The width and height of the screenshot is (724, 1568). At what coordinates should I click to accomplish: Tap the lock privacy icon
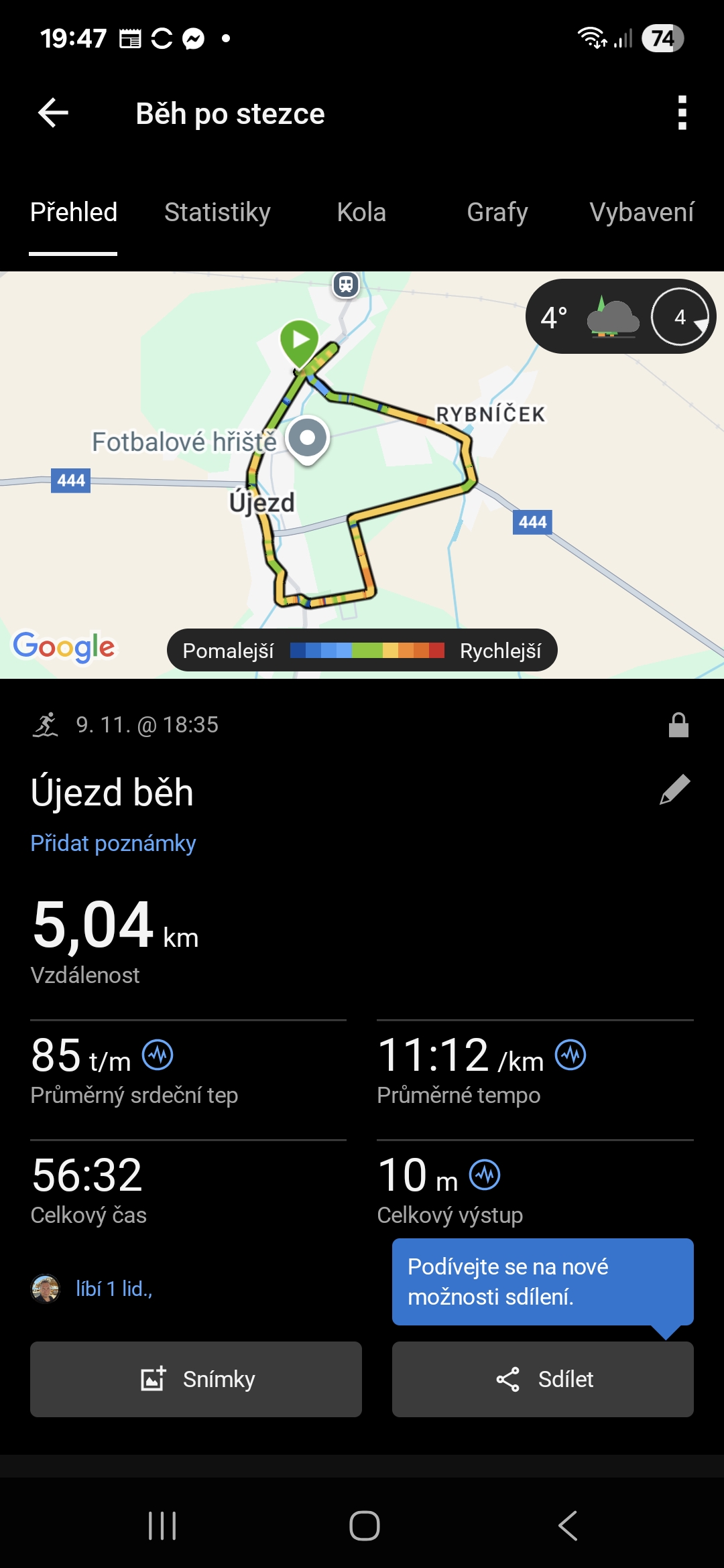pos(678,725)
